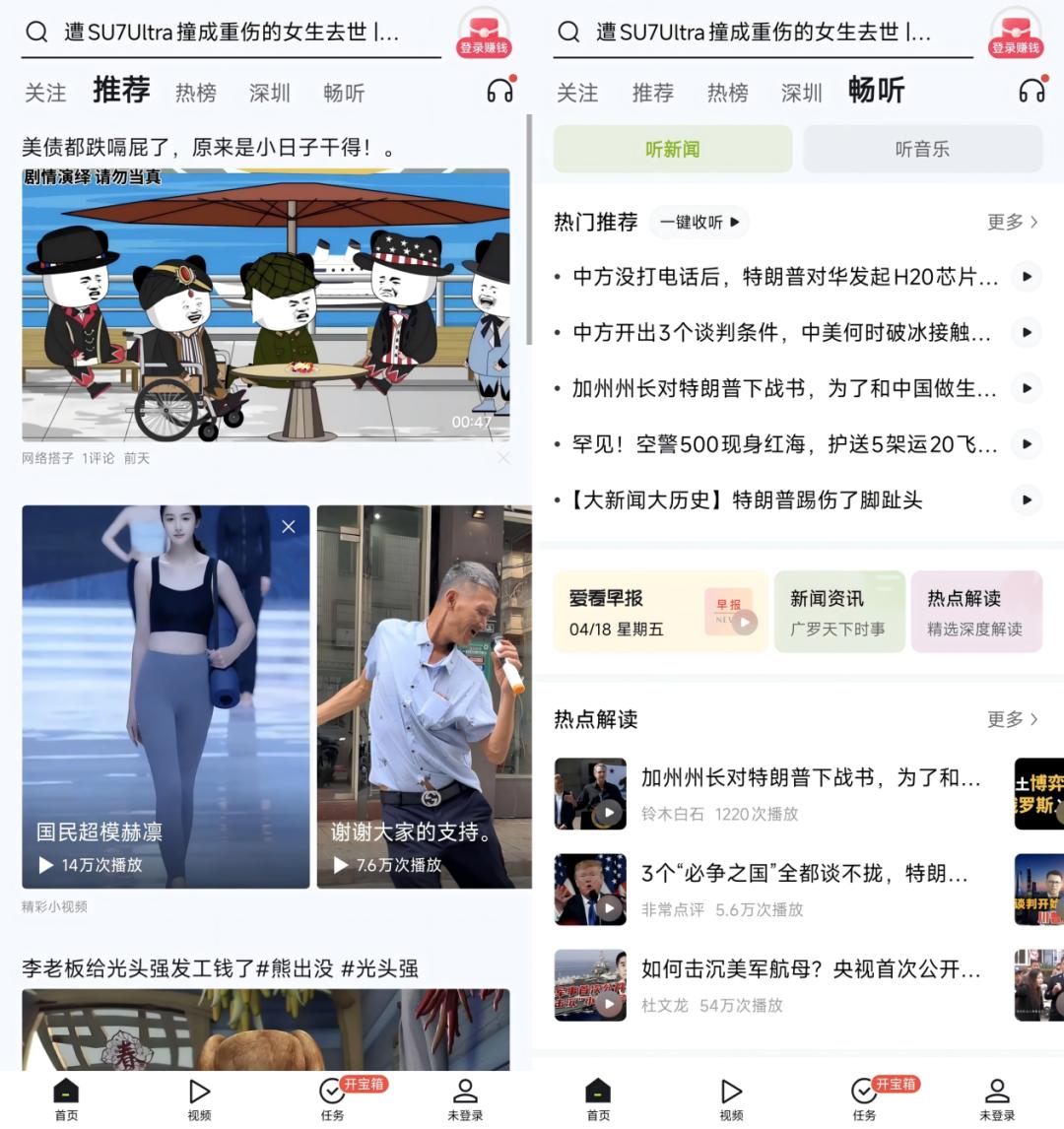
Task: Open the 爱看早报 04/18 card
Action: point(660,612)
